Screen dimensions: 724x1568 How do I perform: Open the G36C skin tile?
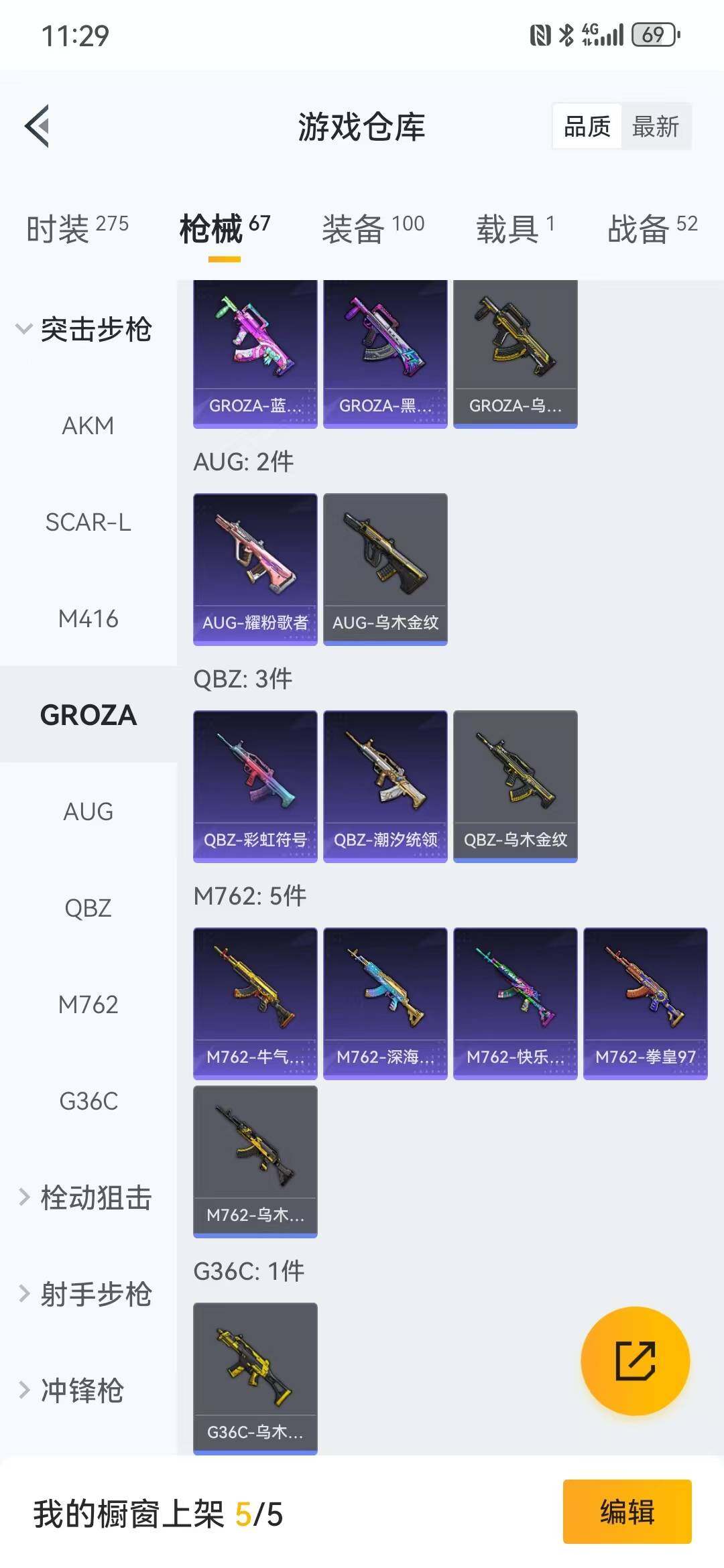[255, 1378]
